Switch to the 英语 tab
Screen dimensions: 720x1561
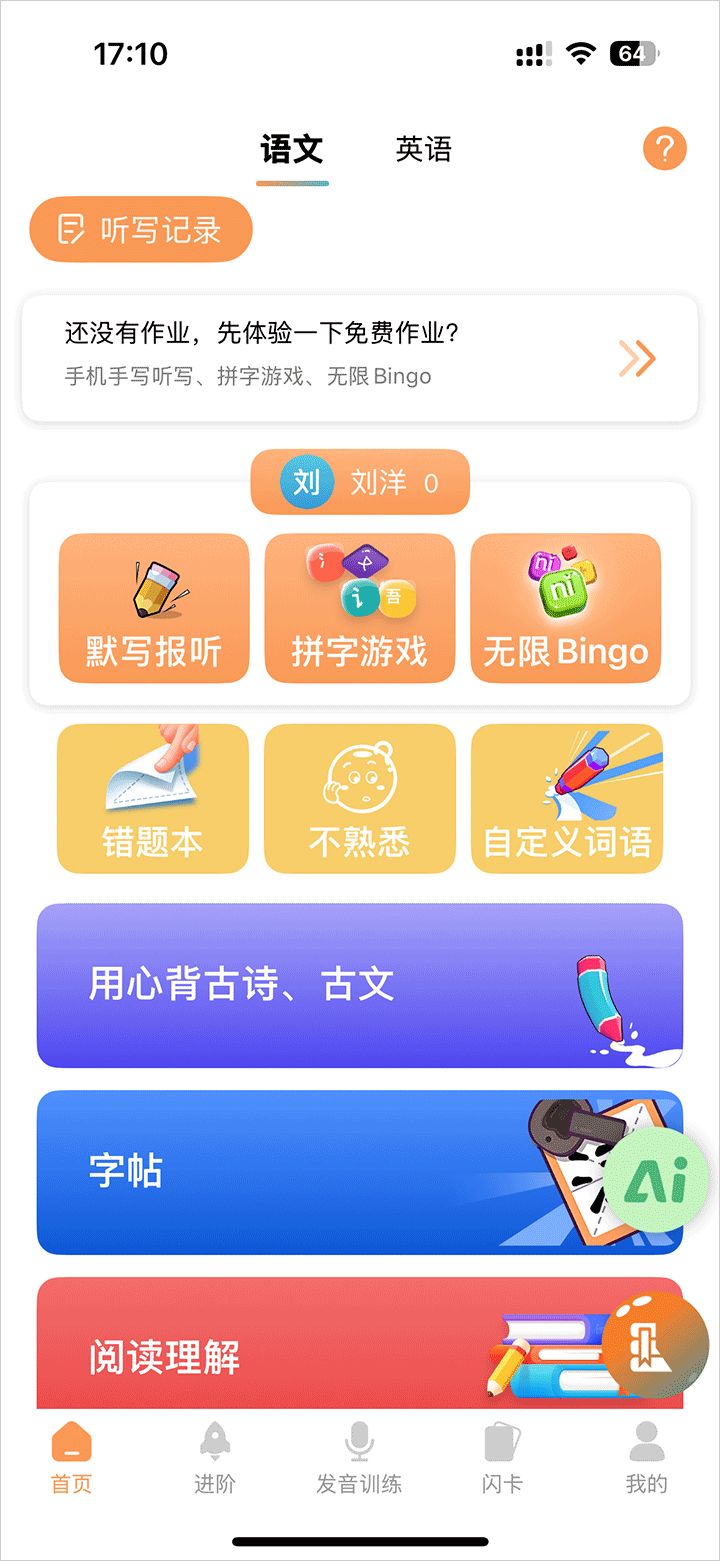[423, 150]
